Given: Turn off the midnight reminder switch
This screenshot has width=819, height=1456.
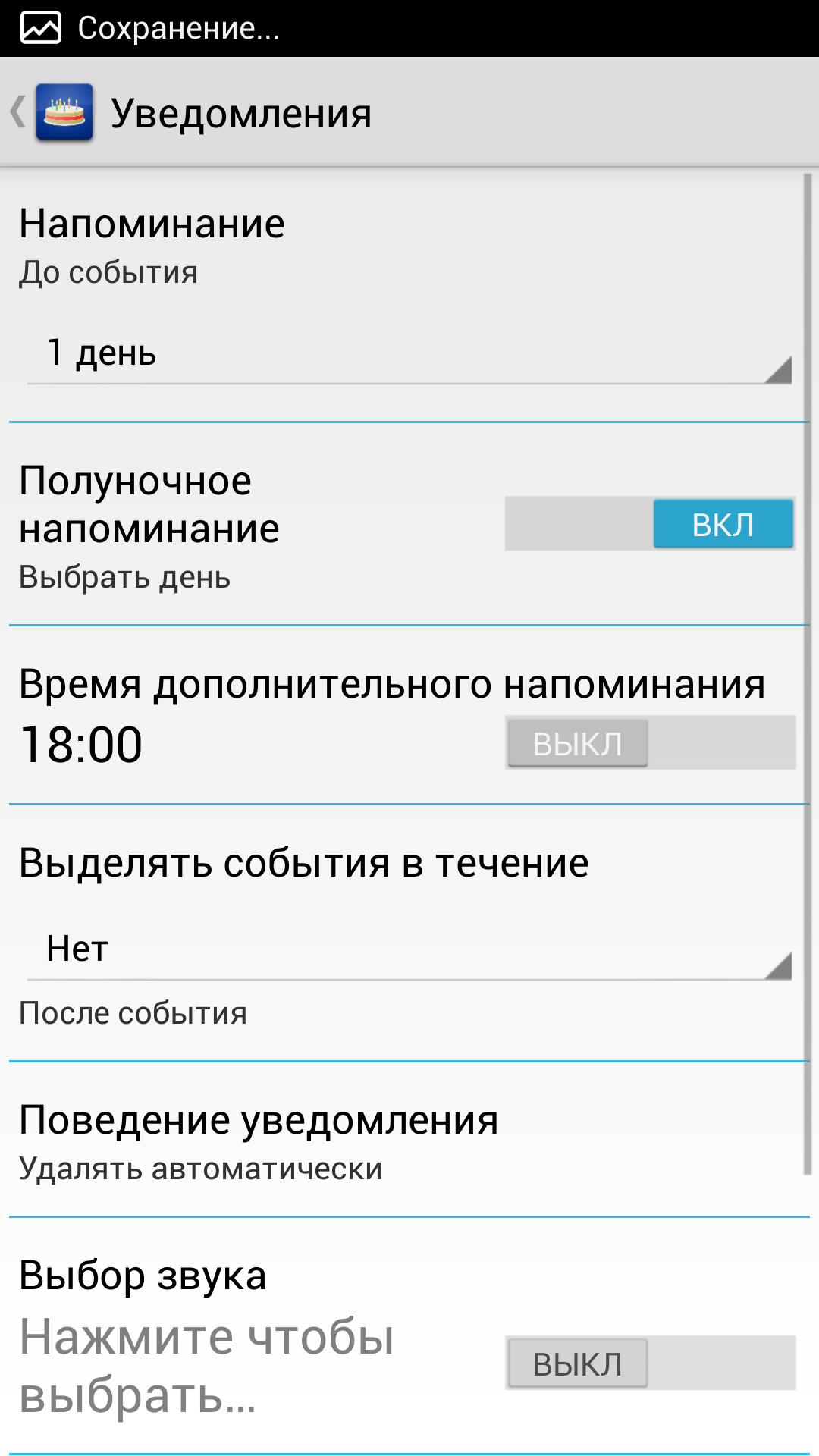Looking at the screenshot, I should coord(650,524).
